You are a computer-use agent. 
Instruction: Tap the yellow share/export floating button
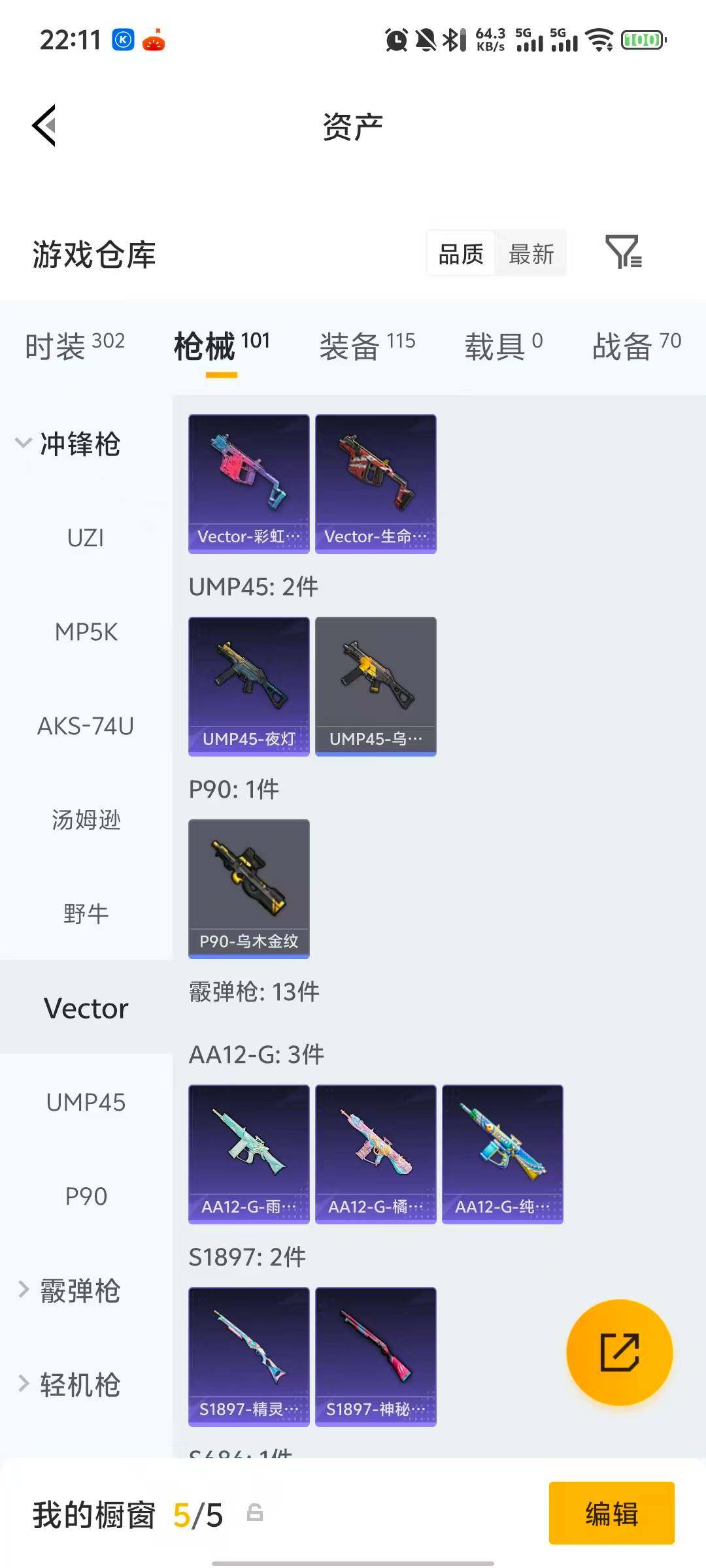[618, 1354]
